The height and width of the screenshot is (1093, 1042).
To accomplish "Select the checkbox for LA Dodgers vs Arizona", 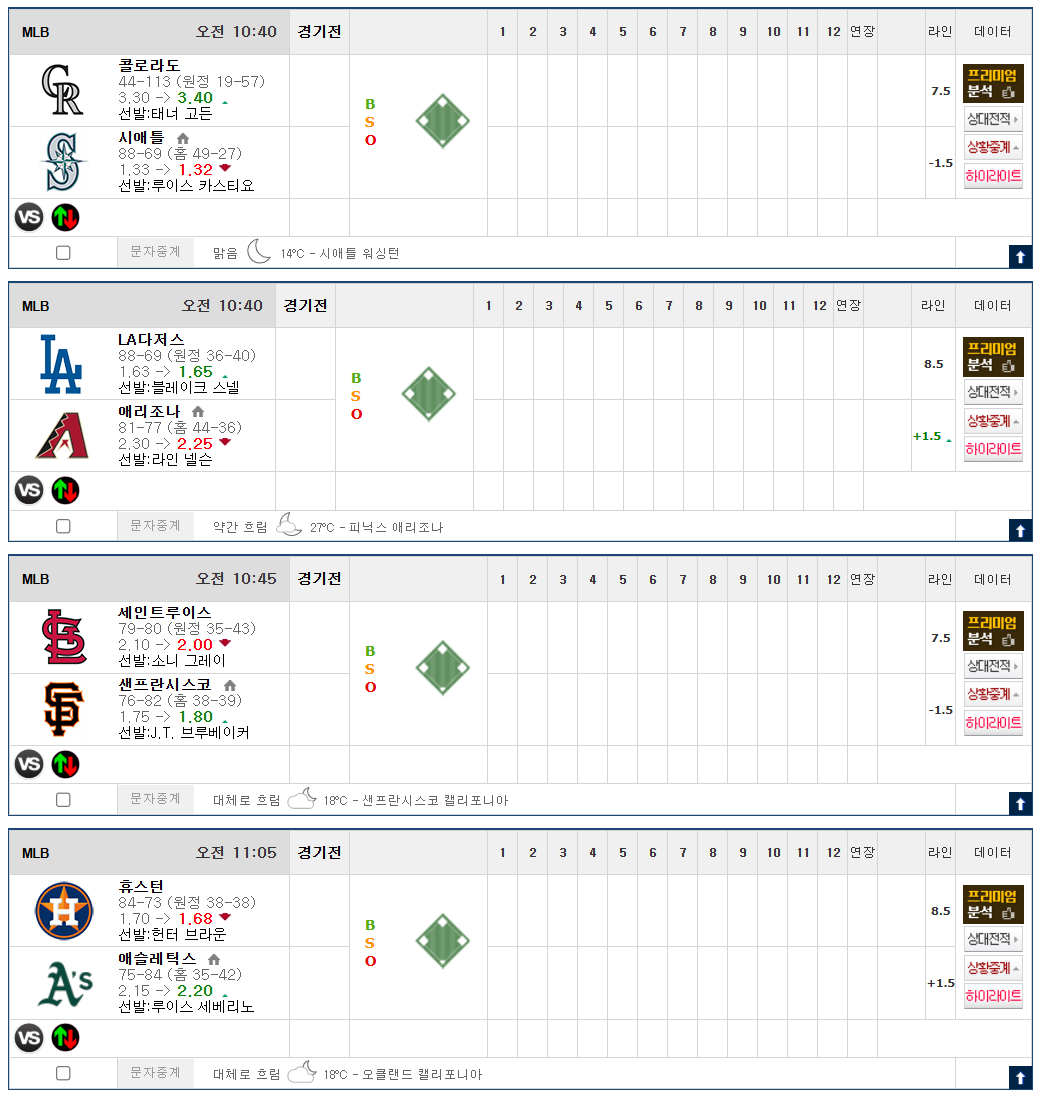I will click(x=63, y=526).
